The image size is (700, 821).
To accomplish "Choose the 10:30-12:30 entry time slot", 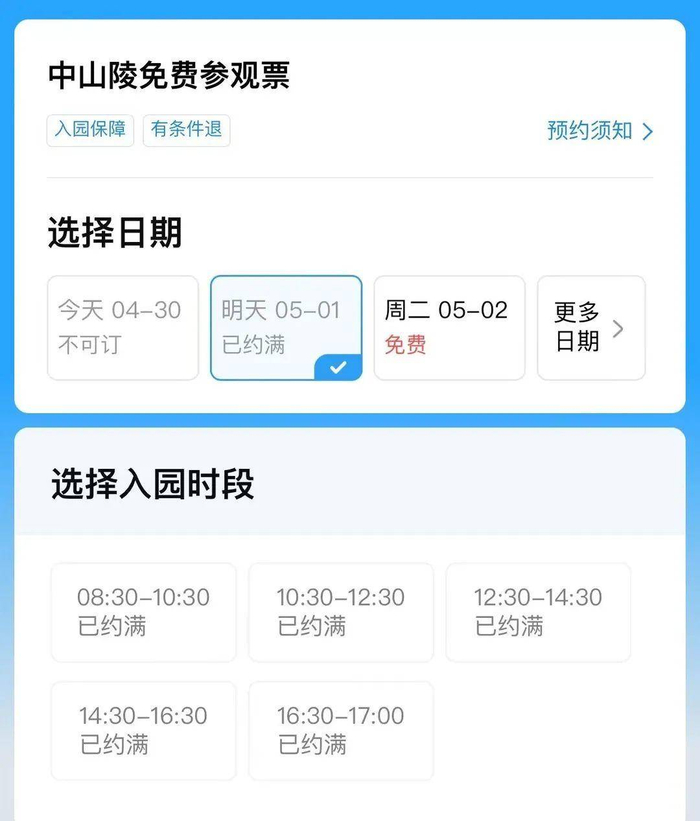I will [341, 612].
